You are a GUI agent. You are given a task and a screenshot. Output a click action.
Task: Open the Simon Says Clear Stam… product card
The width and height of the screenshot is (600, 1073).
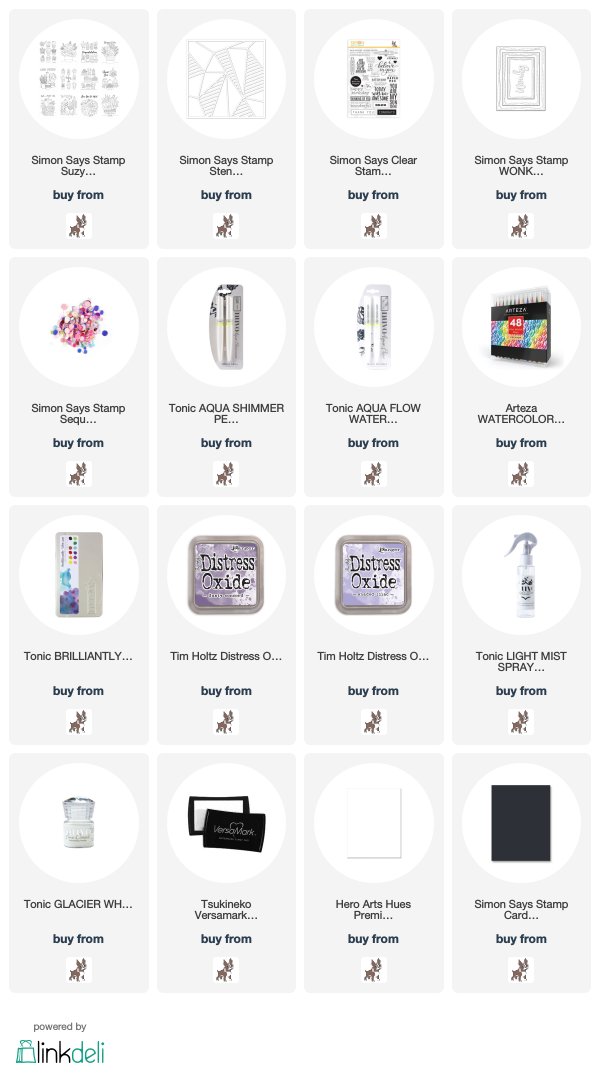point(374,129)
